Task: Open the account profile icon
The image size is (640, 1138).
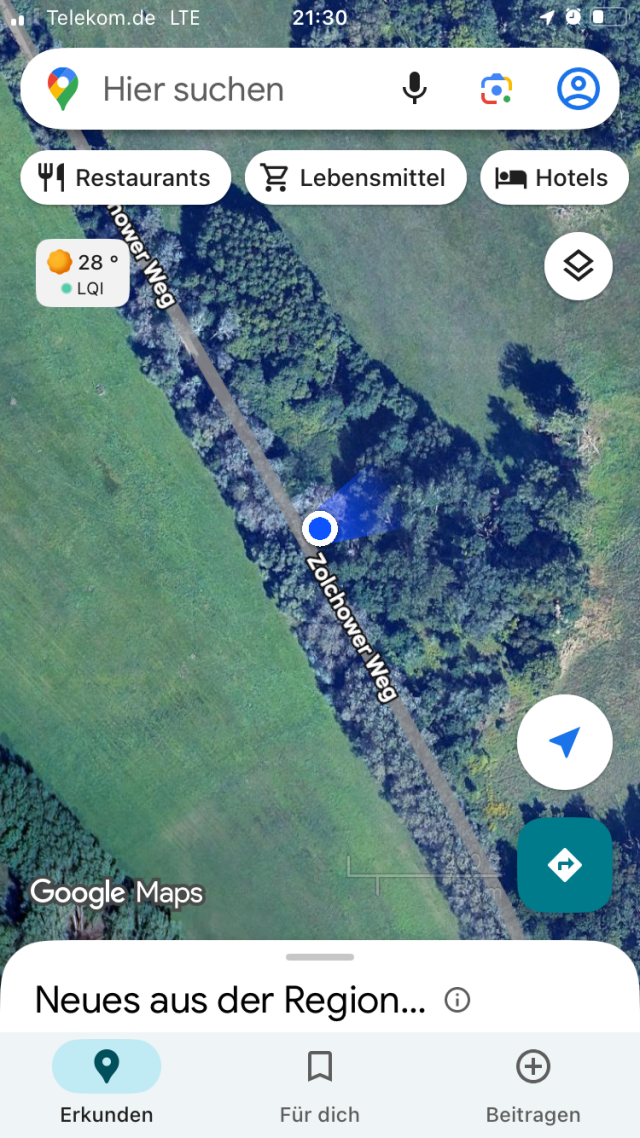Action: pos(578,89)
